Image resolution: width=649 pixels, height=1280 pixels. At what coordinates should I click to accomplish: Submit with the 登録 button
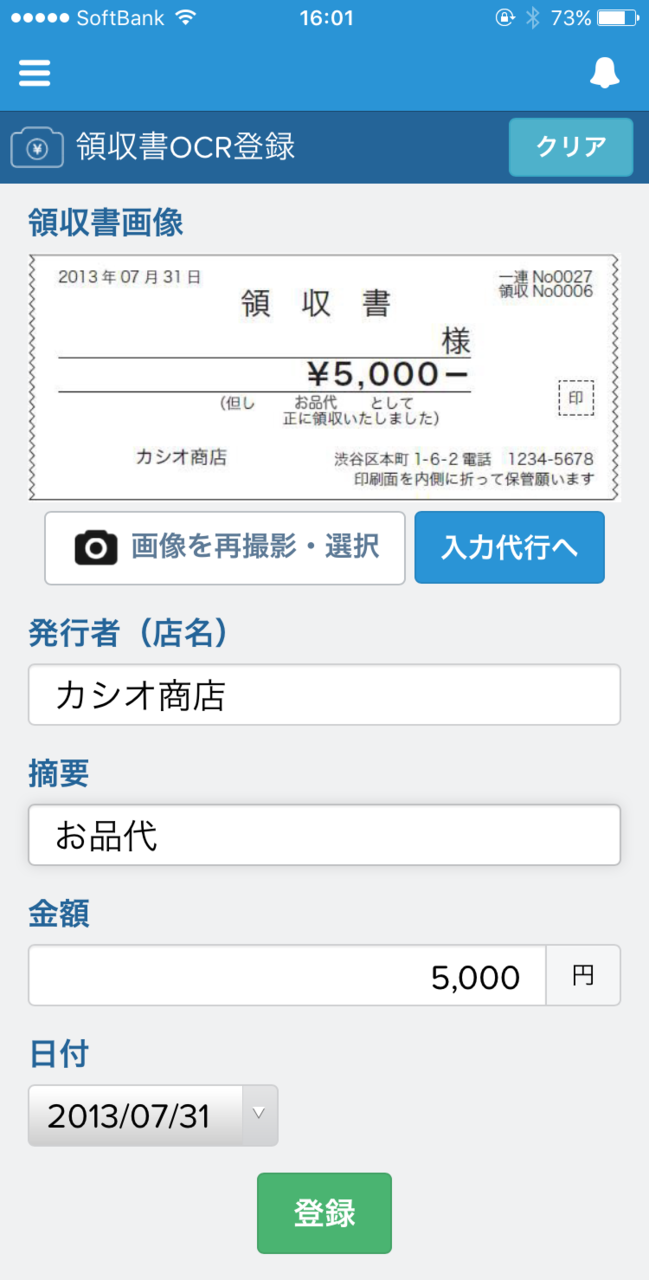click(324, 1213)
